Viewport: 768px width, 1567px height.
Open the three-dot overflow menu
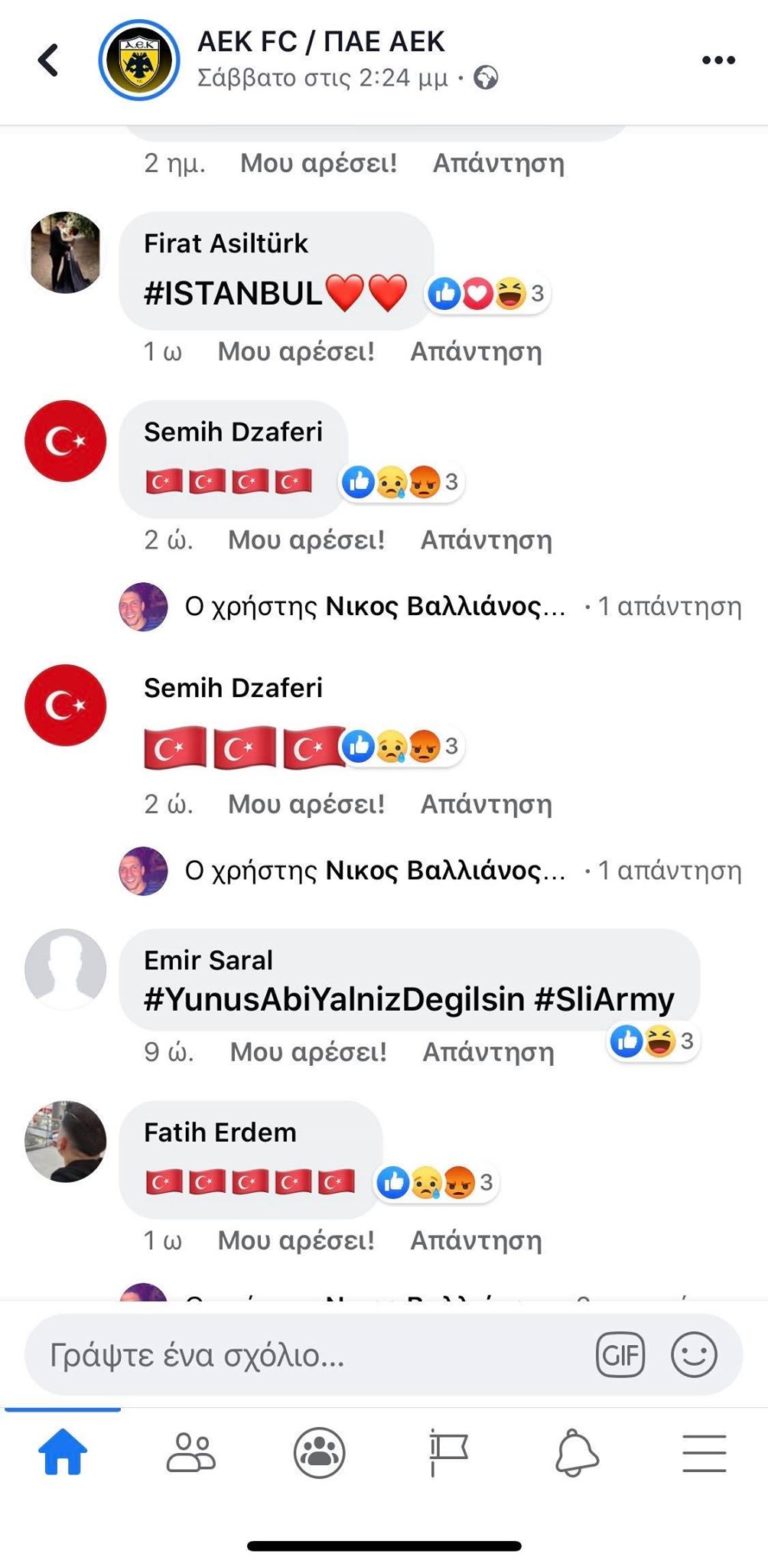(x=718, y=60)
